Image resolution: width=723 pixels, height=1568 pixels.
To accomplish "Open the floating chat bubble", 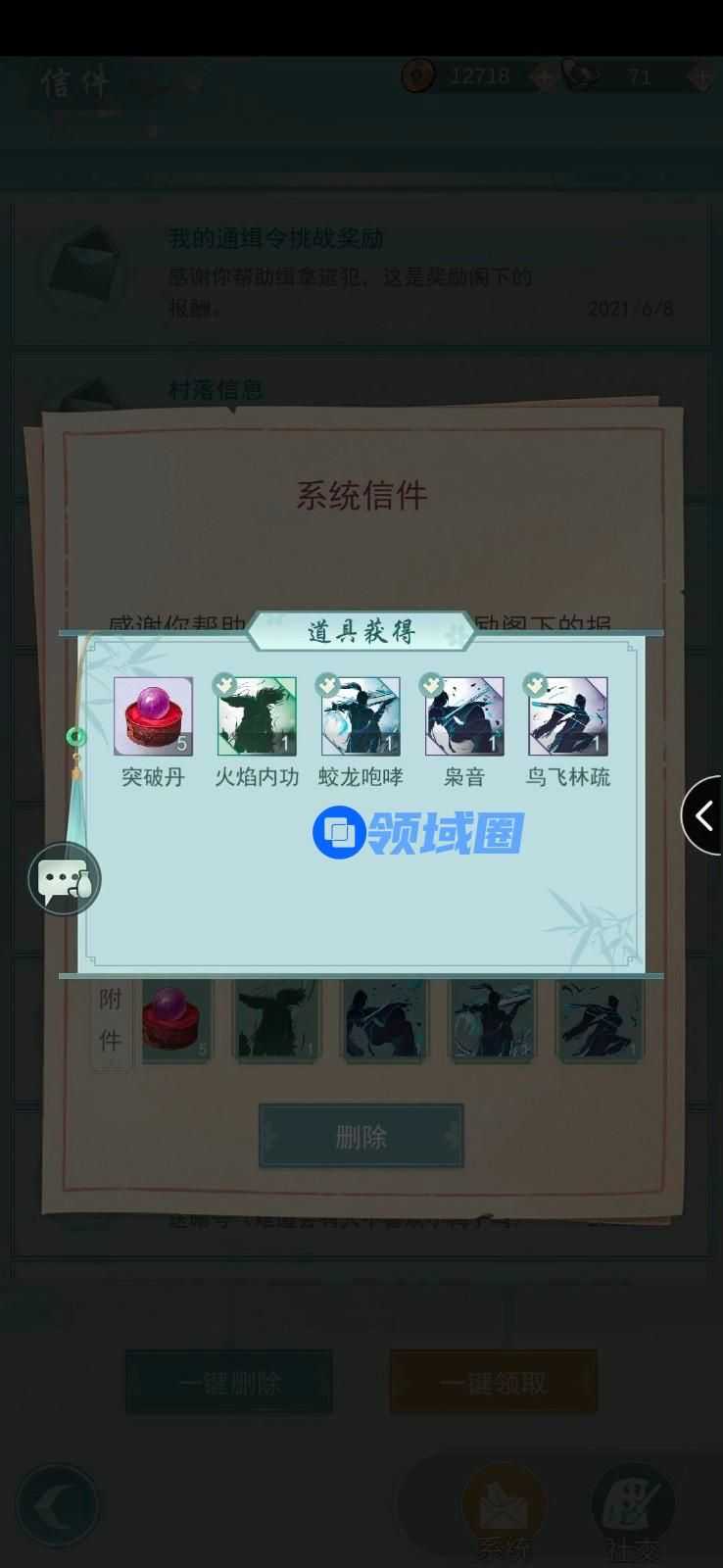I will pos(65,879).
